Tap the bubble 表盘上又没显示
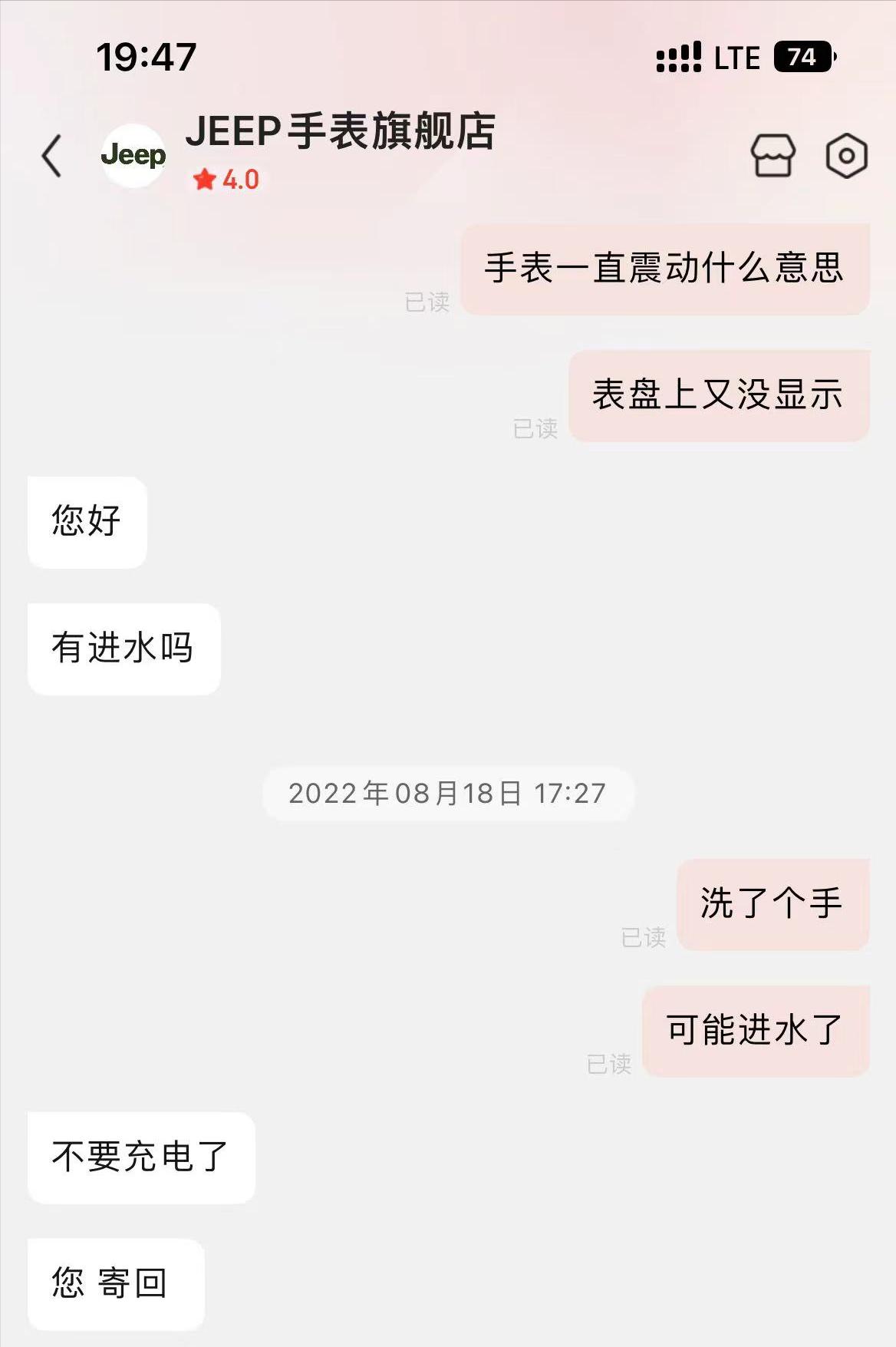896x1347 pixels. point(718,396)
